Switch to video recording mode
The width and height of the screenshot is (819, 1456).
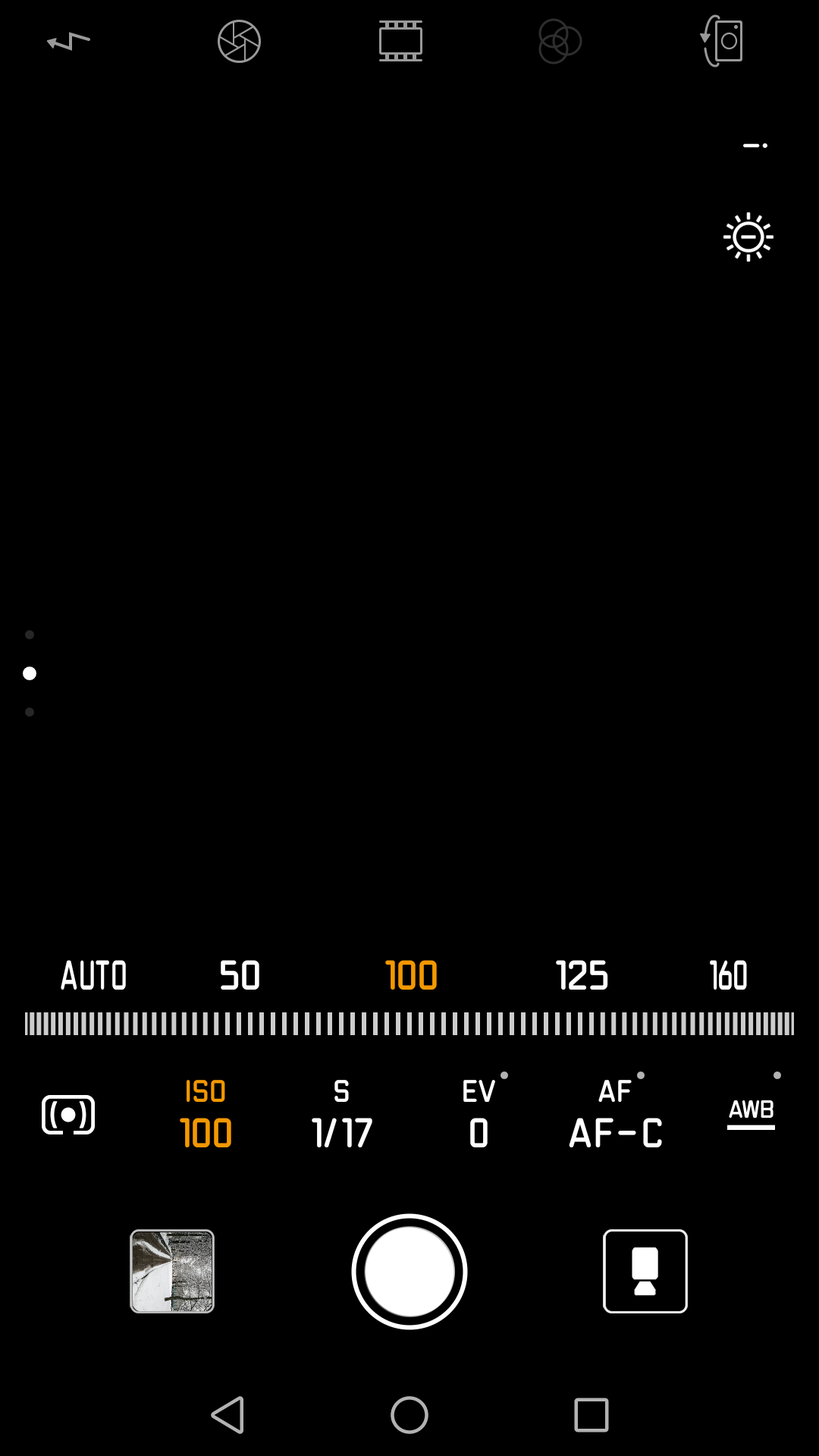tap(645, 1271)
